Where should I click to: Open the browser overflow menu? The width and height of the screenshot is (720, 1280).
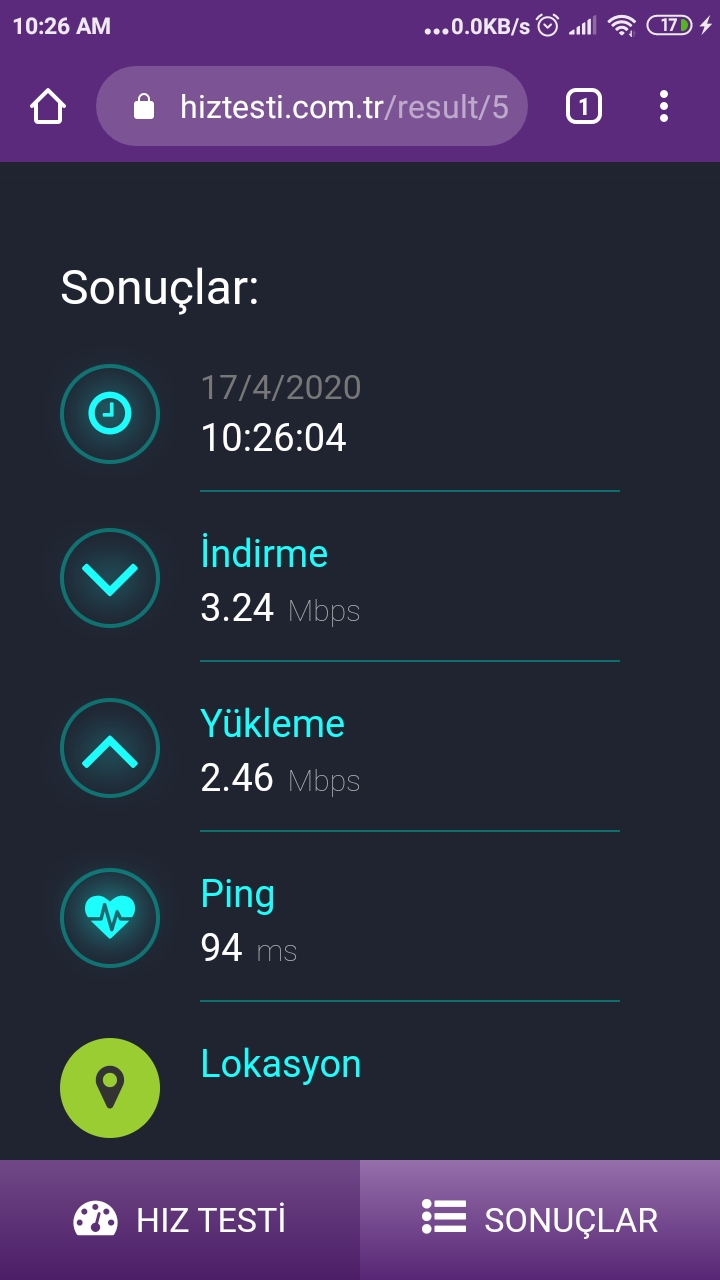(664, 106)
